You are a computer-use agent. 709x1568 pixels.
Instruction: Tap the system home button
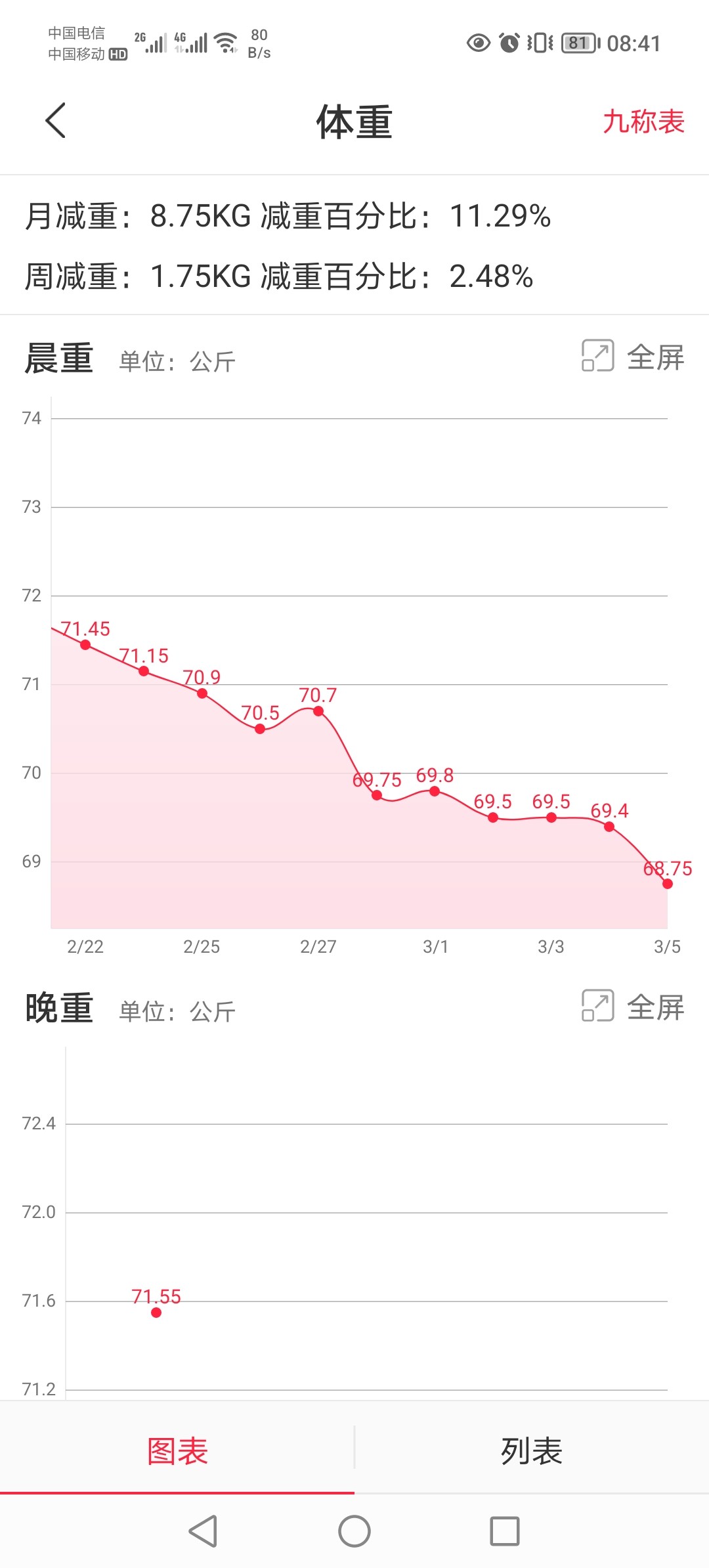pos(354,1531)
